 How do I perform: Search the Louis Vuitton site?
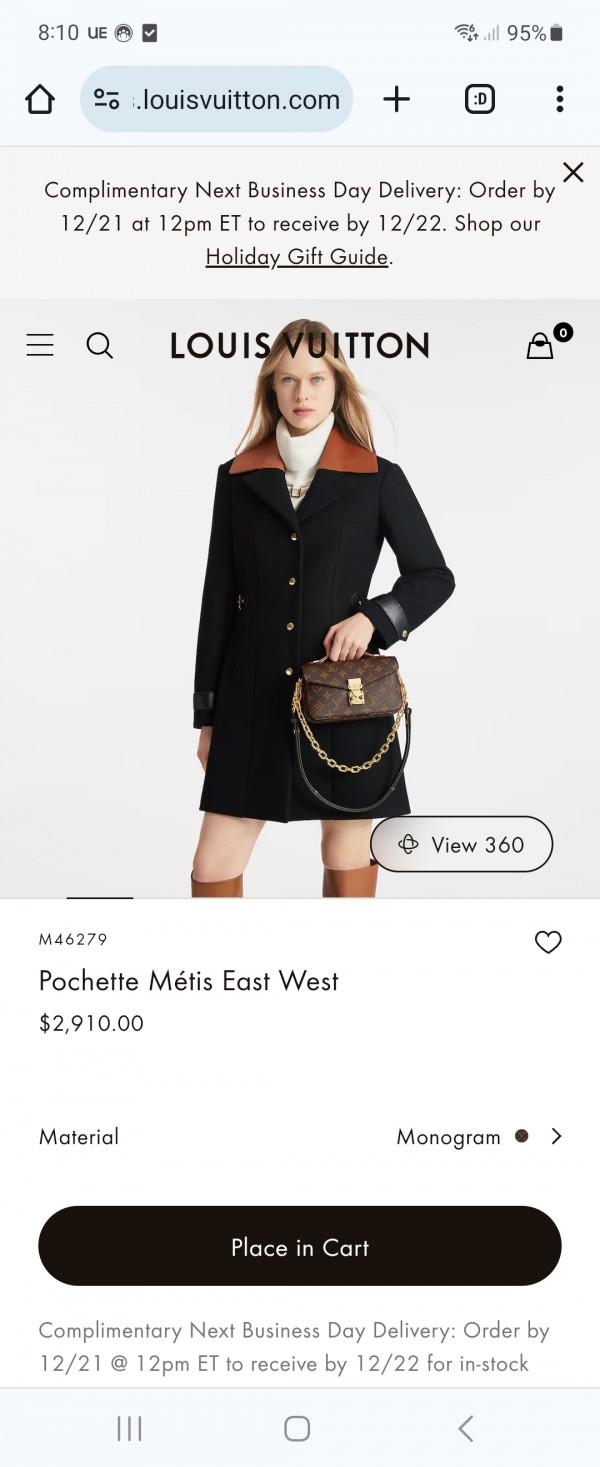pyautogui.click(x=100, y=345)
